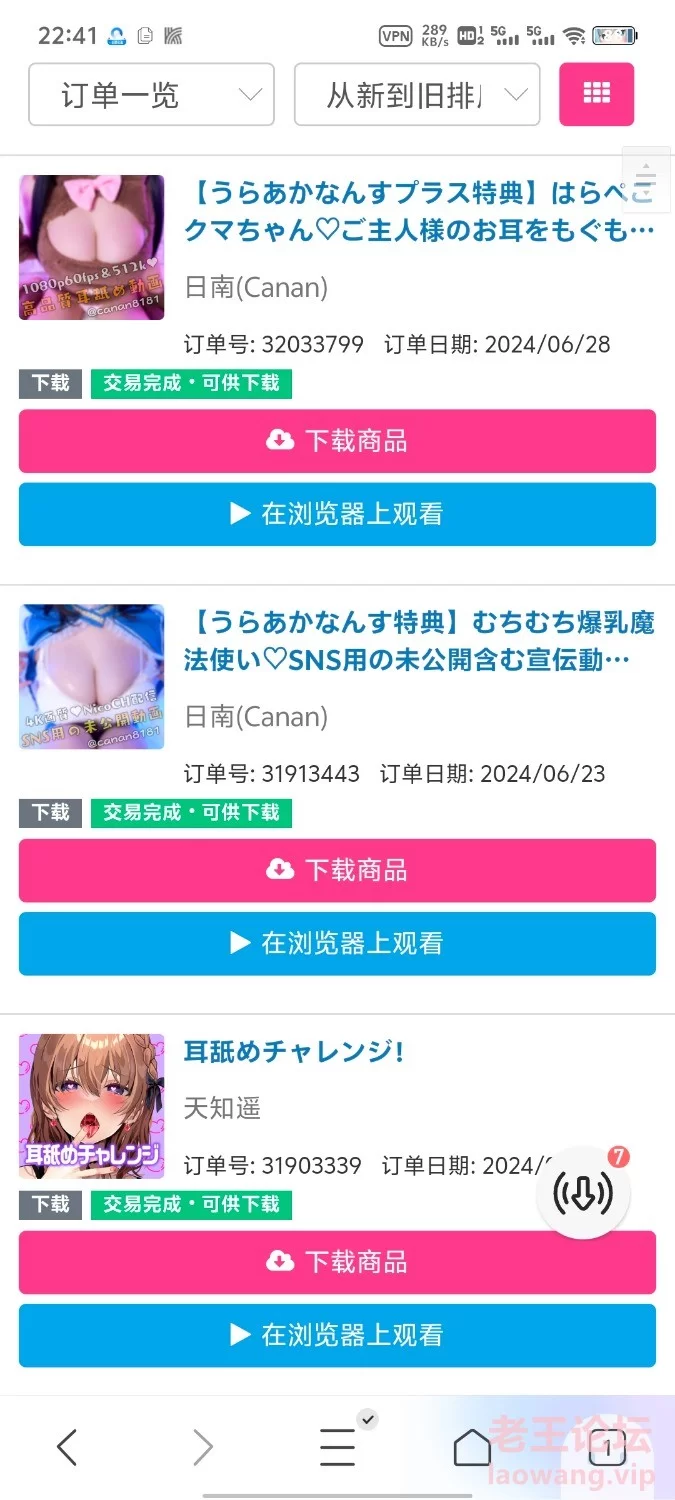Open the floating download manager button
Viewport: 675px width, 1500px height.
[584, 1191]
